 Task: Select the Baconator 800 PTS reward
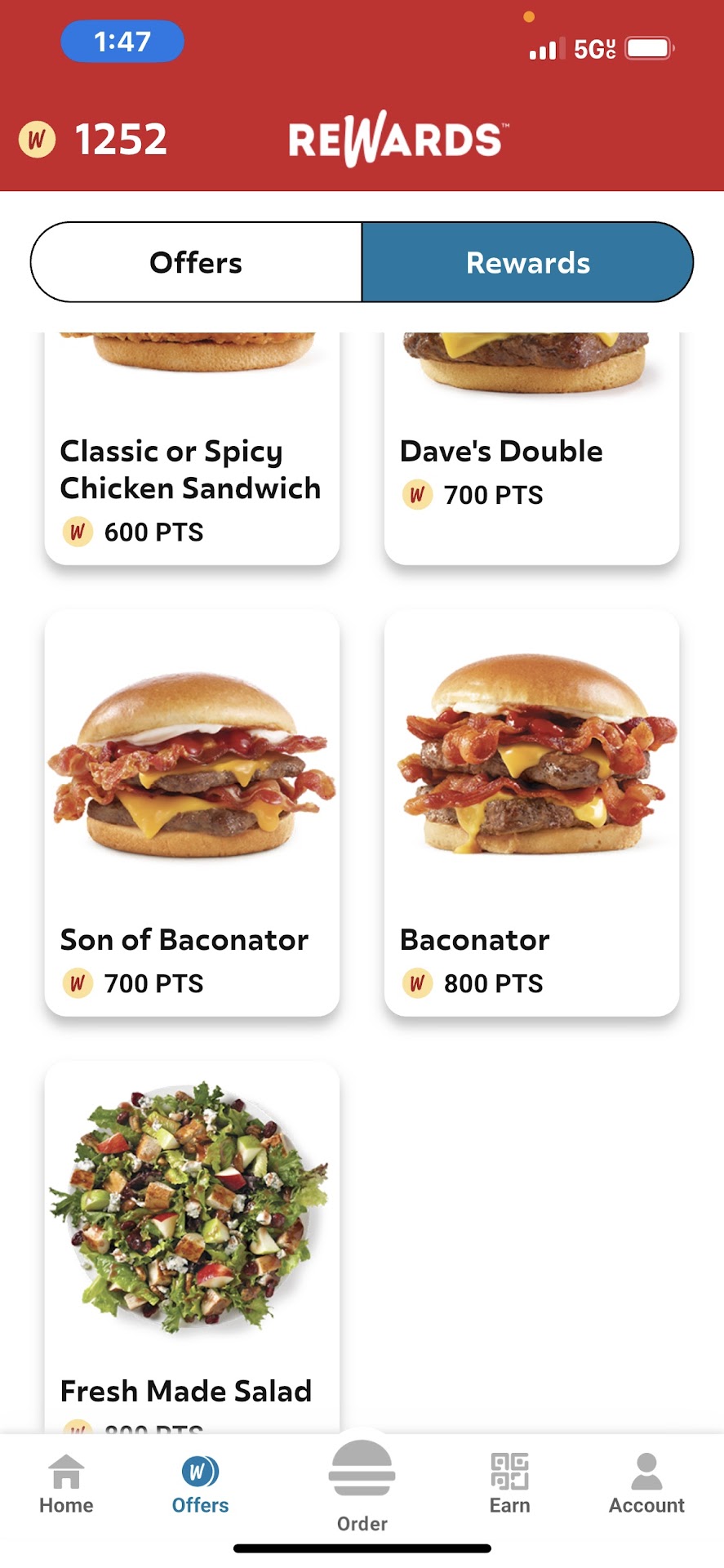(531, 813)
